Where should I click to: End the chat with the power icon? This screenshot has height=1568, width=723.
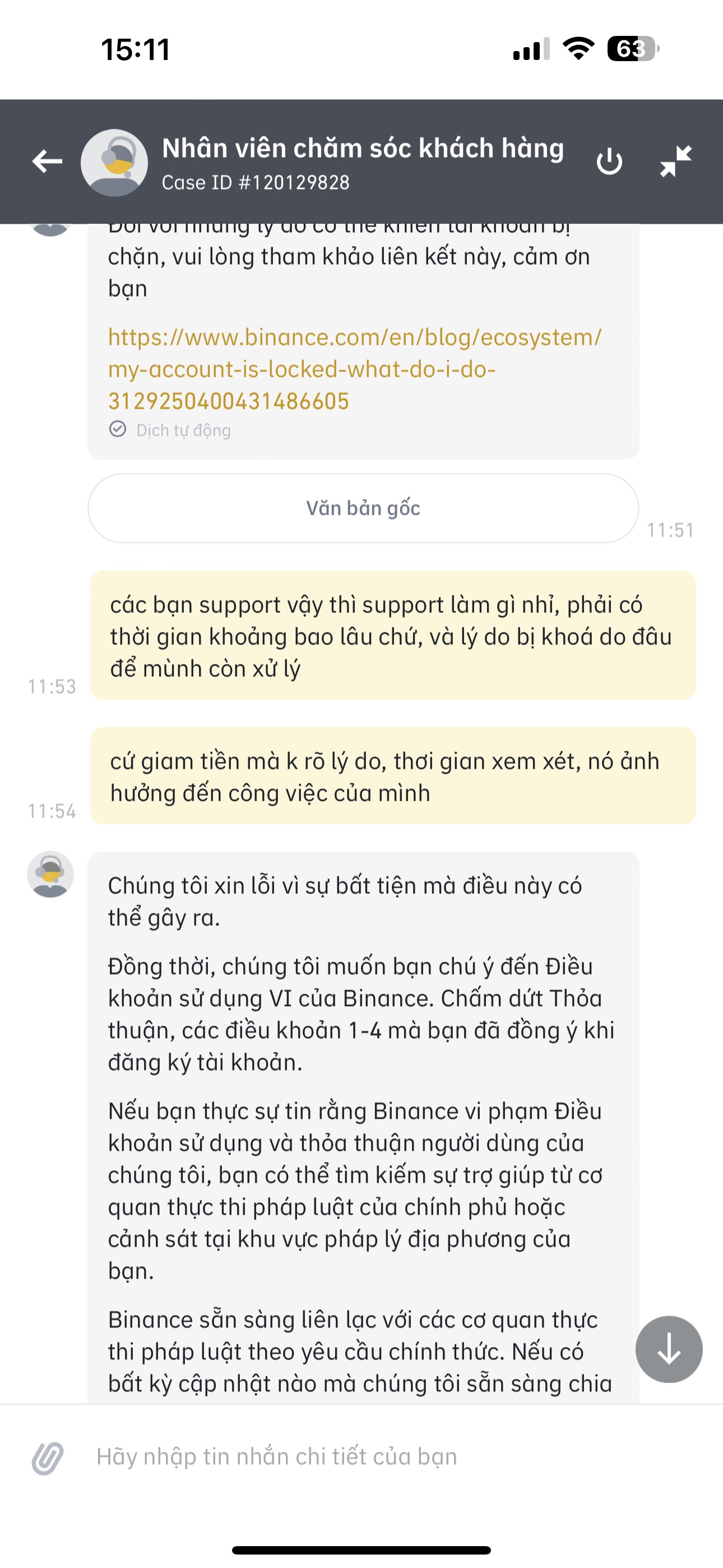pos(609,162)
